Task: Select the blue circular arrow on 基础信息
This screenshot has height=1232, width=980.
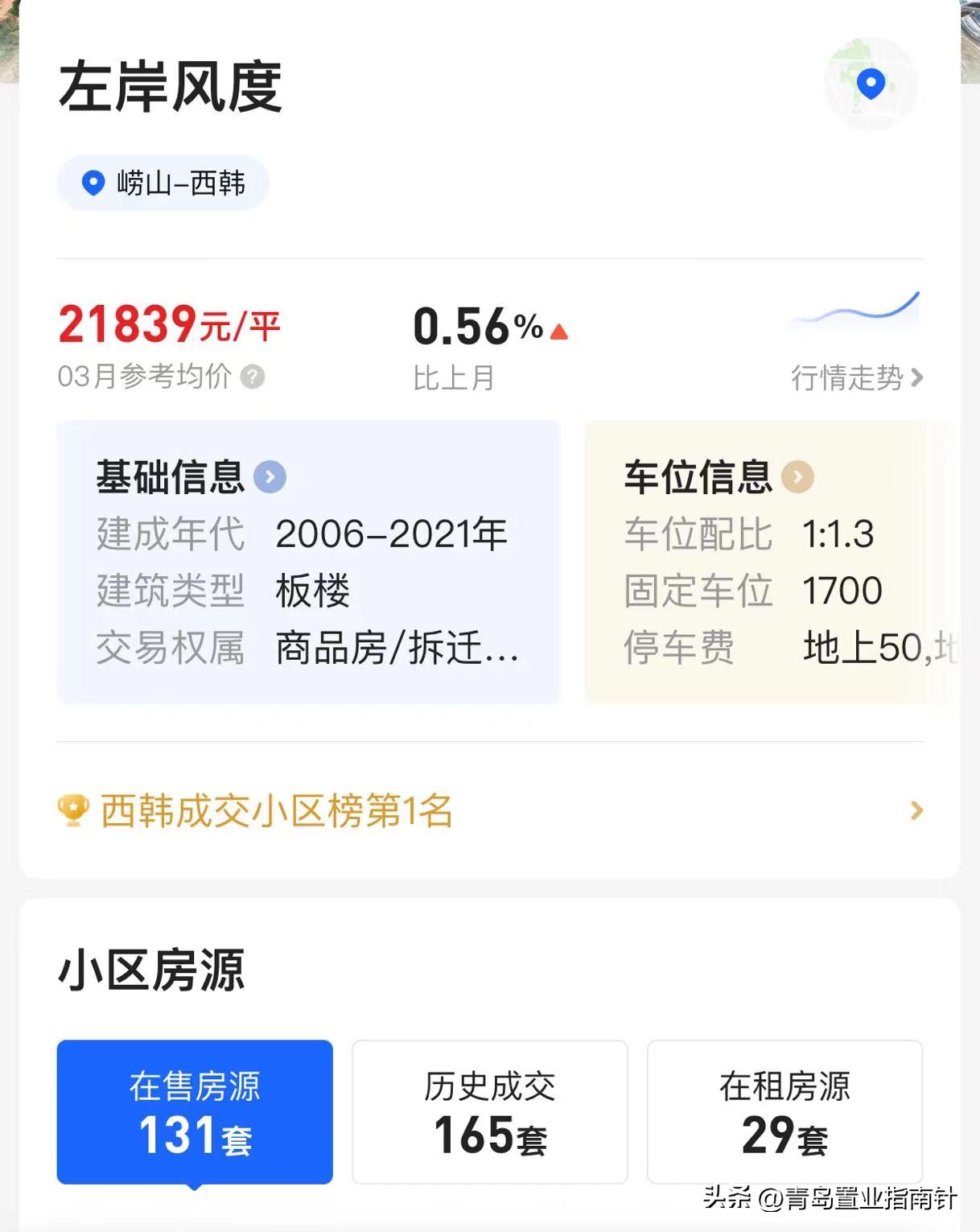Action: (270, 476)
